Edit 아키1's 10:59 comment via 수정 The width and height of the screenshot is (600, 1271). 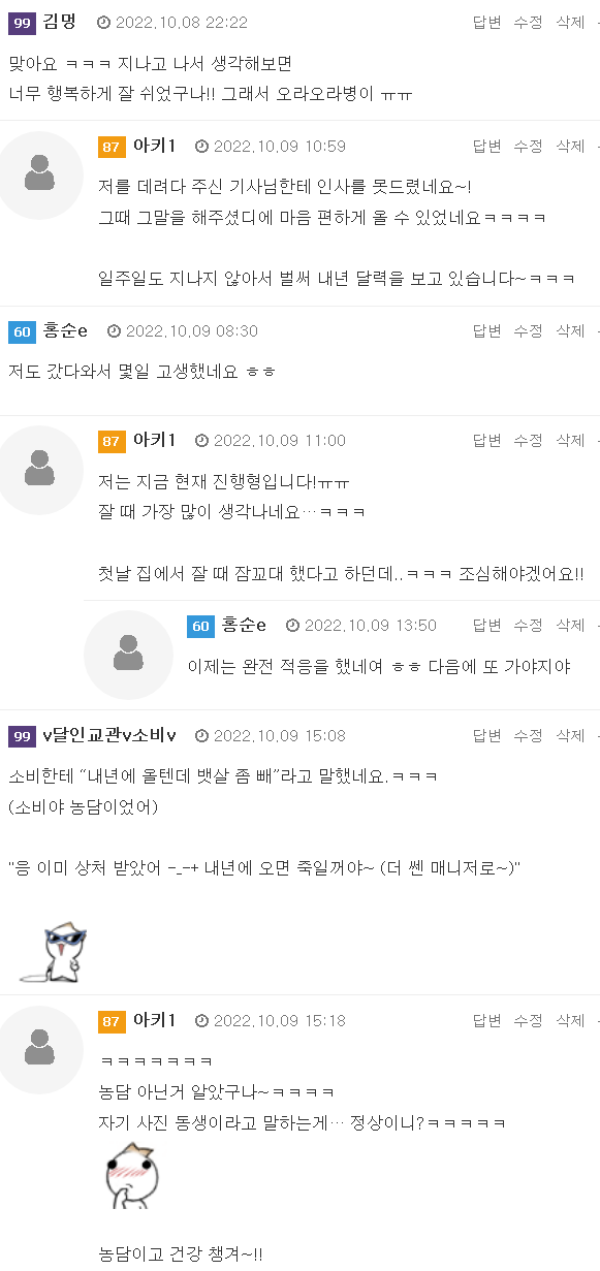coord(528,146)
